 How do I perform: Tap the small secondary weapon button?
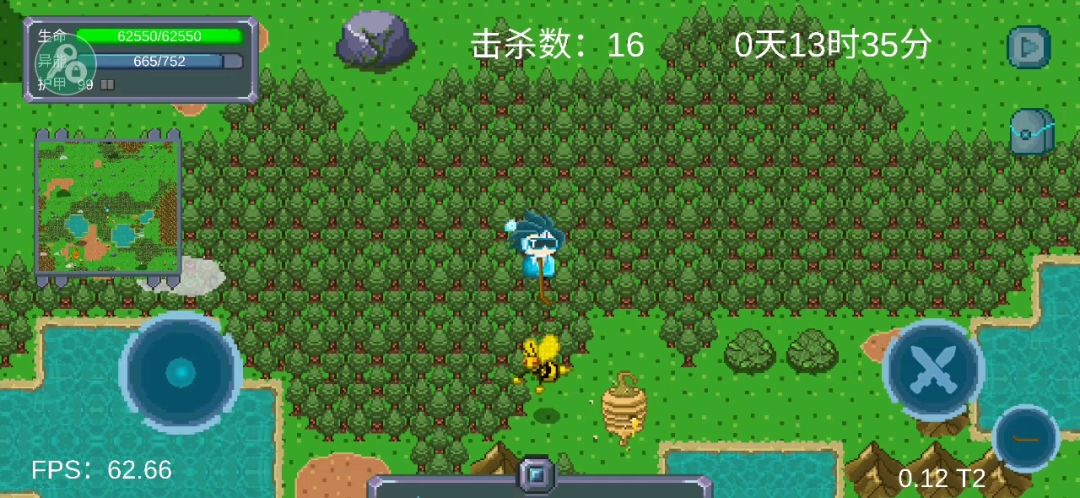[x=1026, y=438]
